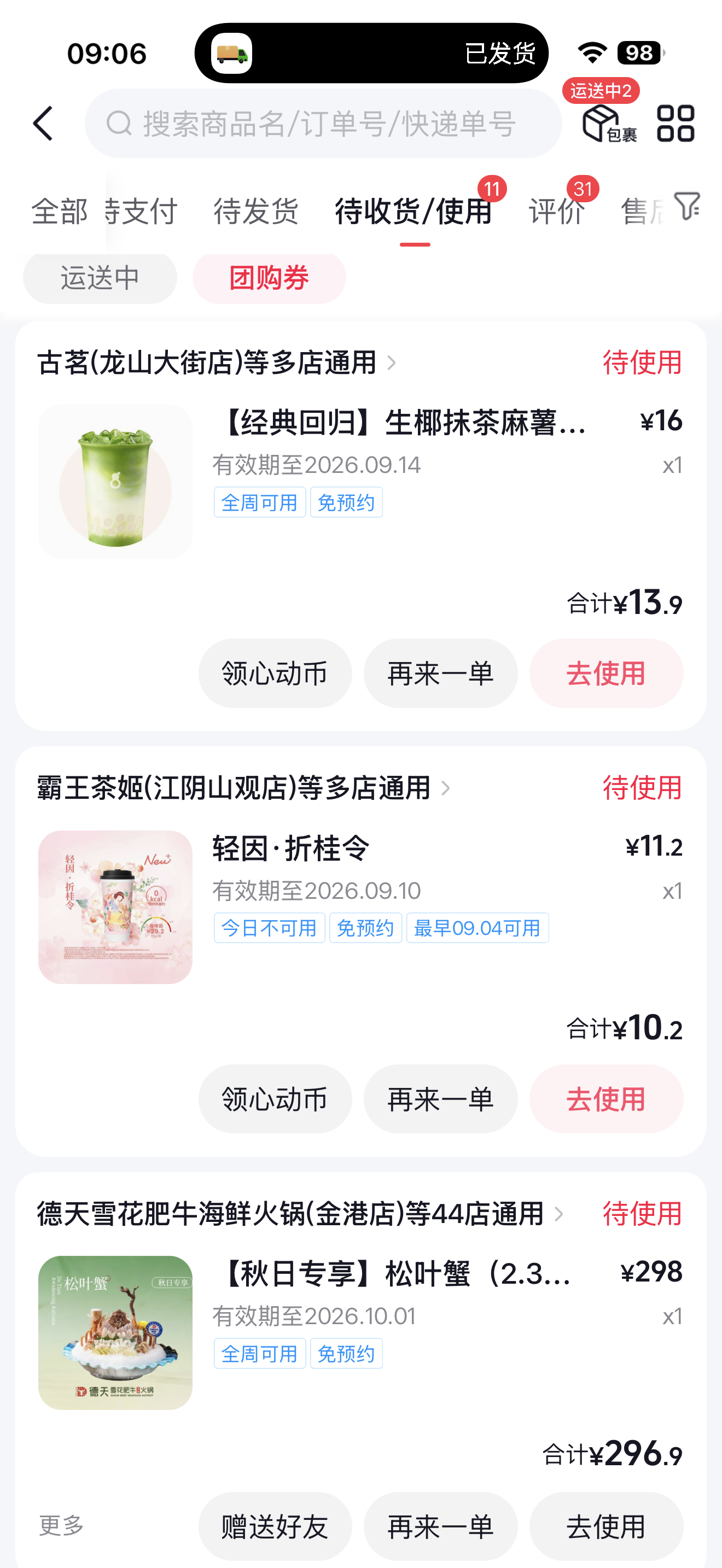Open the 已发货 delivery status pill
This screenshot has width=722, height=1568.
[x=371, y=53]
